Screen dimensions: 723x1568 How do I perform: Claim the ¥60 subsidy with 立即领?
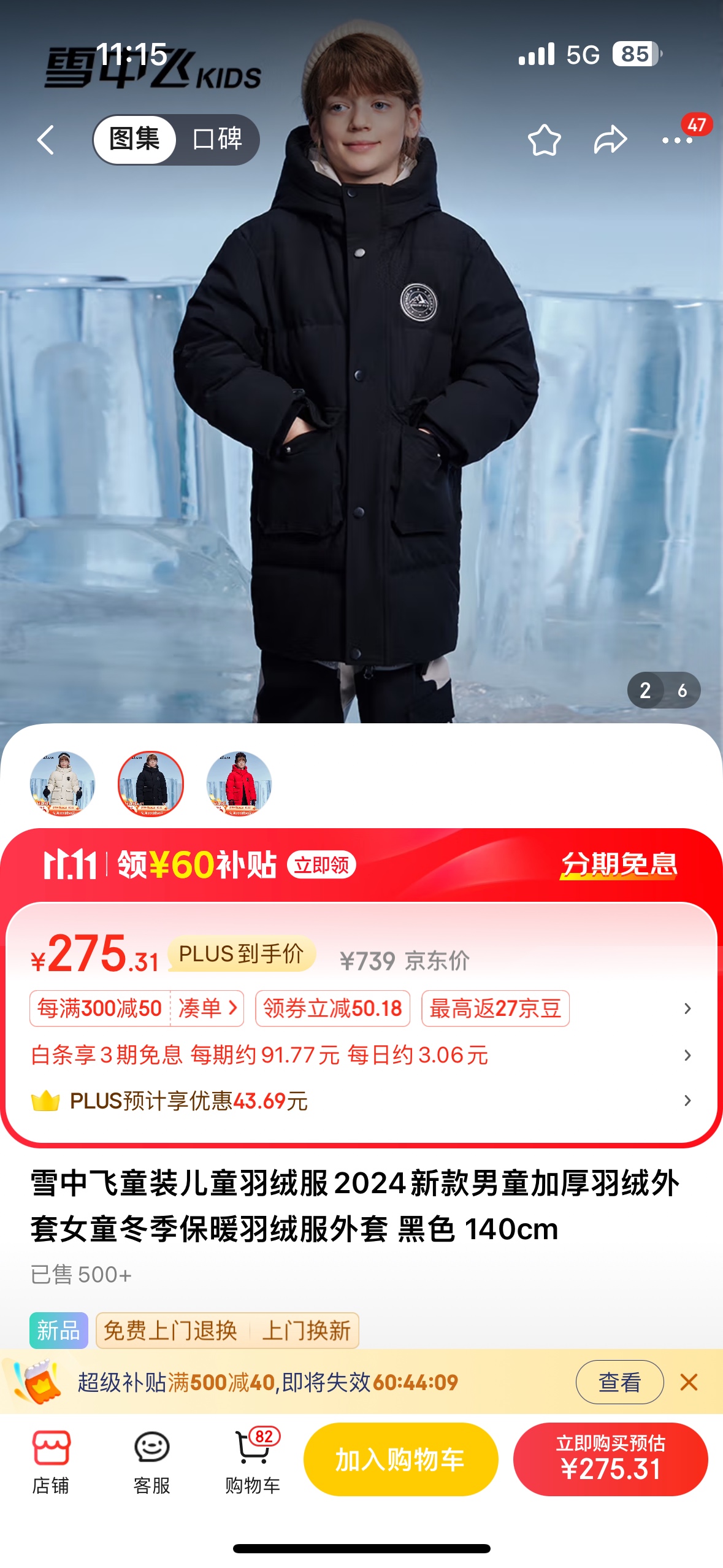pos(321,865)
